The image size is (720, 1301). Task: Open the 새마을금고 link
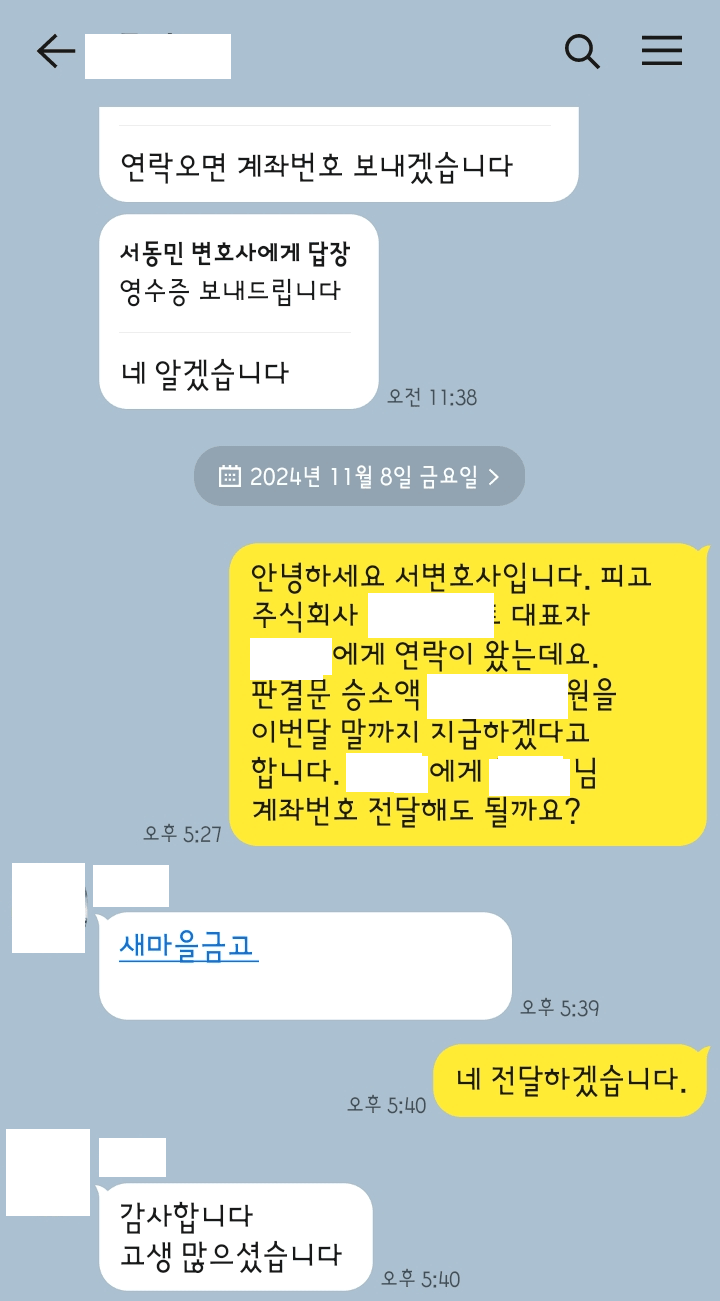click(188, 945)
